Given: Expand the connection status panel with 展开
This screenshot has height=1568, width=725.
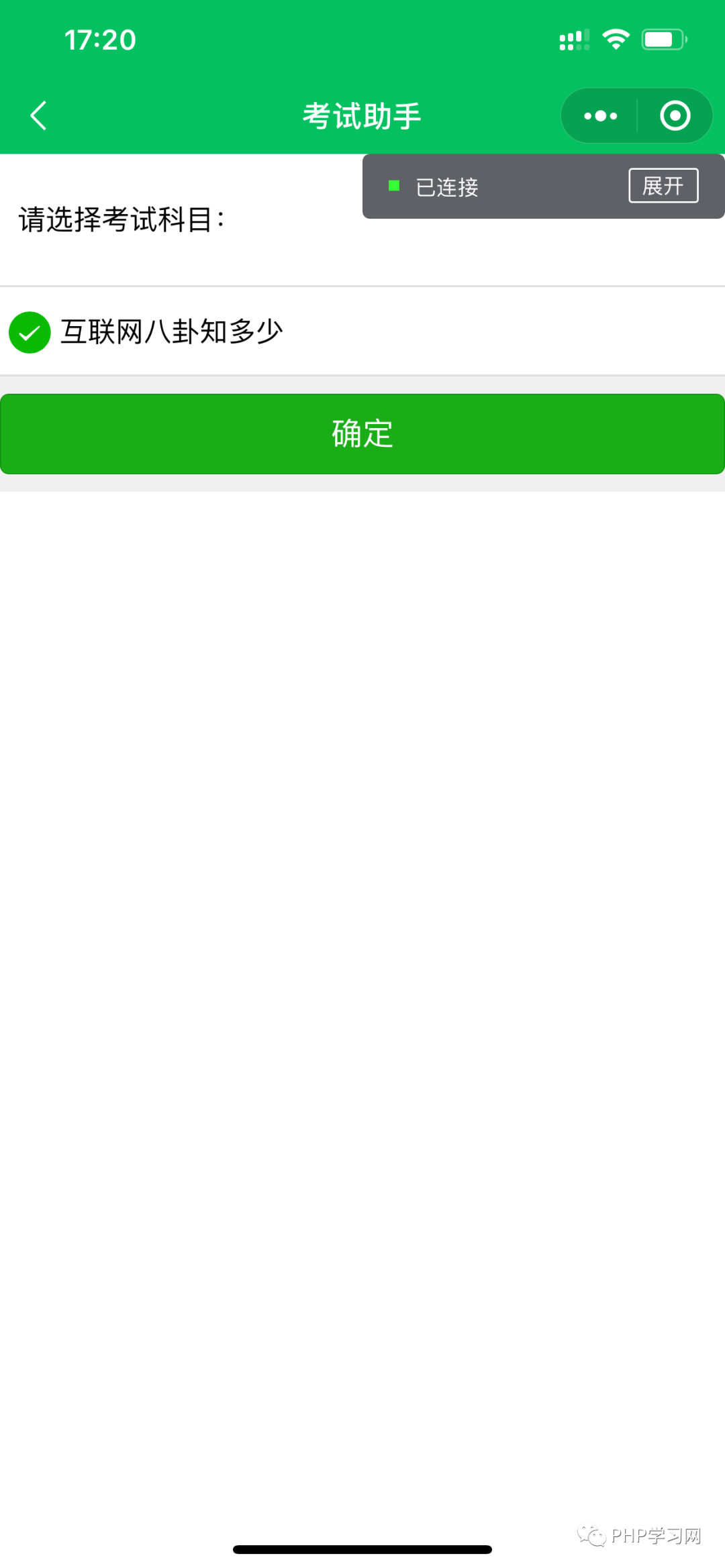Looking at the screenshot, I should [x=663, y=186].
